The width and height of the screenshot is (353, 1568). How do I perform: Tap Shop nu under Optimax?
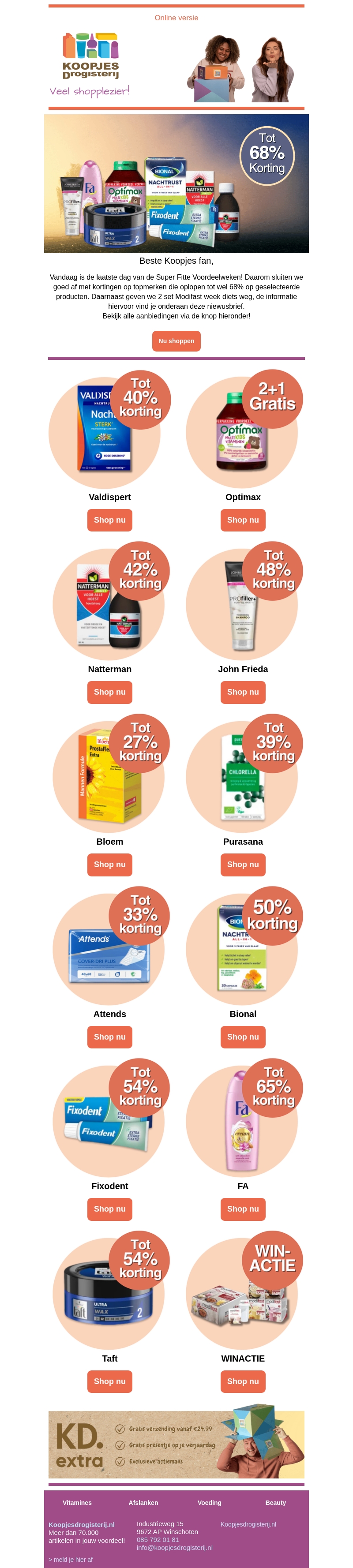[x=243, y=520]
